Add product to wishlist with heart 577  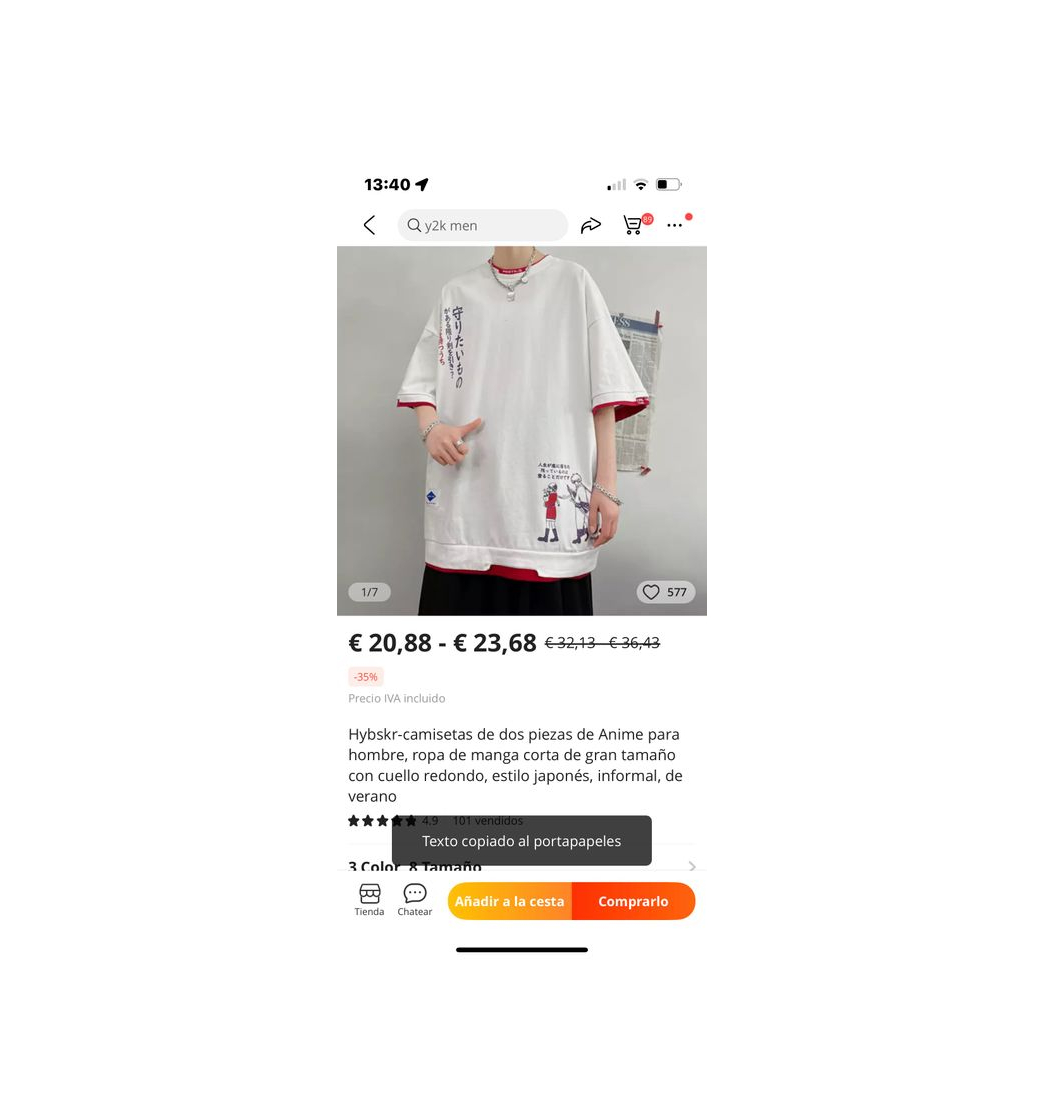point(665,592)
